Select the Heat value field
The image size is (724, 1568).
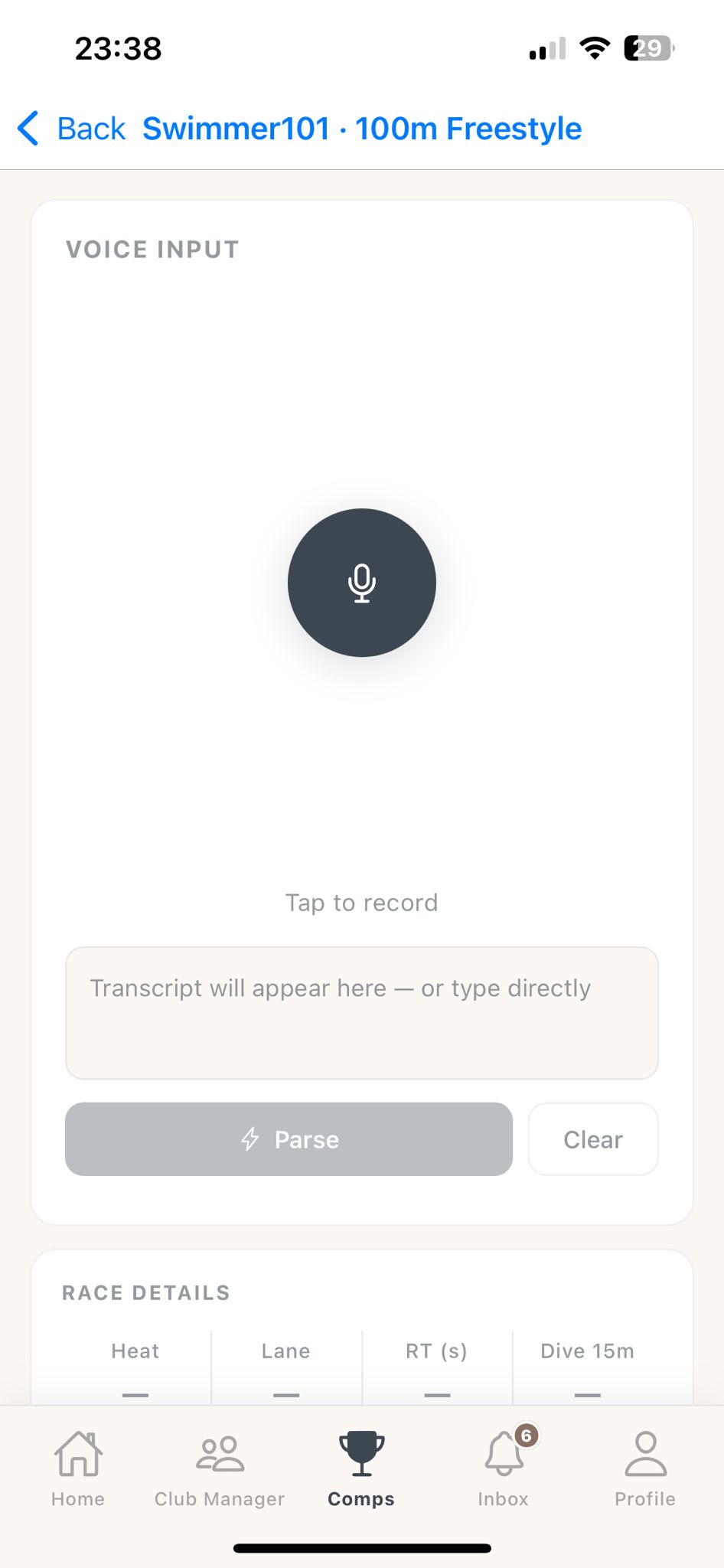(135, 1393)
